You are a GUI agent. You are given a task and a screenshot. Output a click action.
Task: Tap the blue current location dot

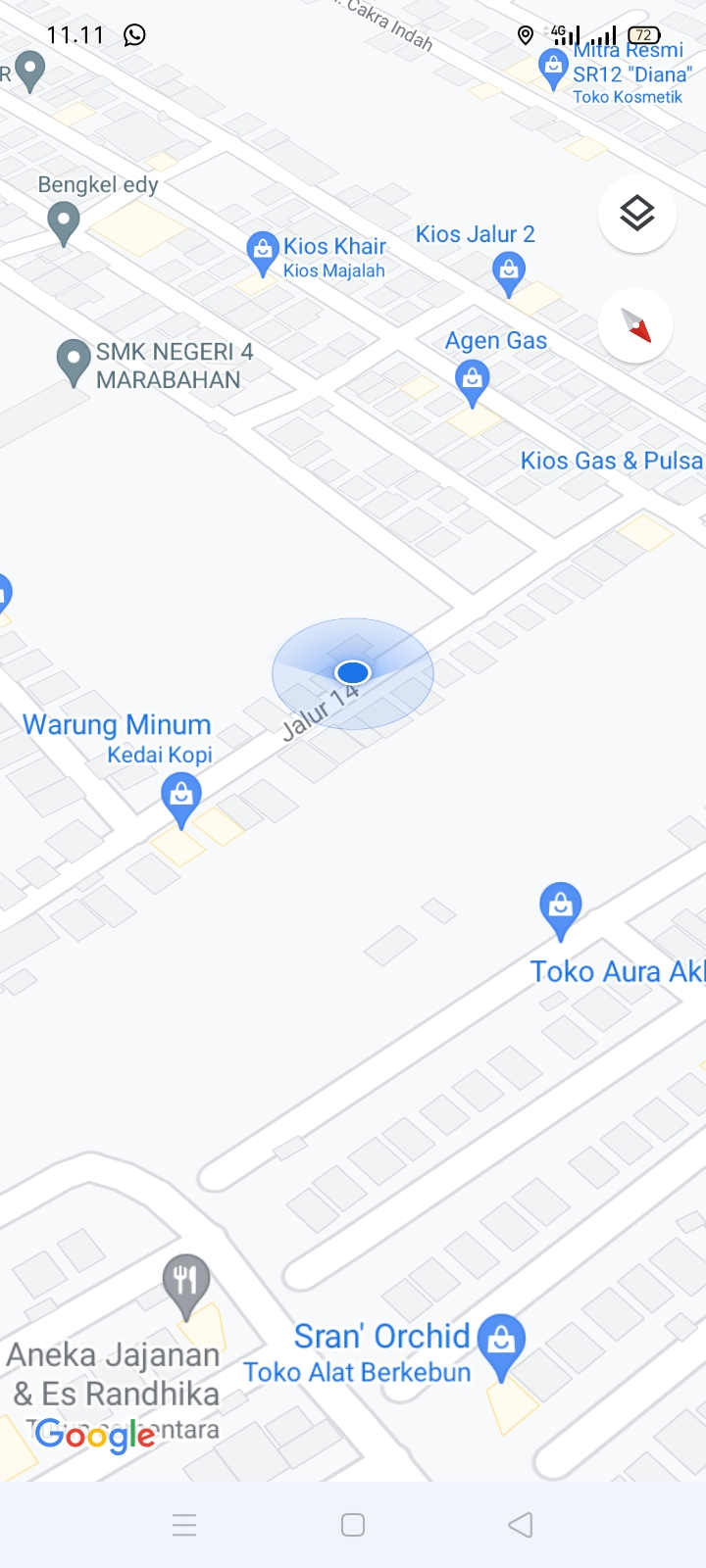tap(352, 672)
